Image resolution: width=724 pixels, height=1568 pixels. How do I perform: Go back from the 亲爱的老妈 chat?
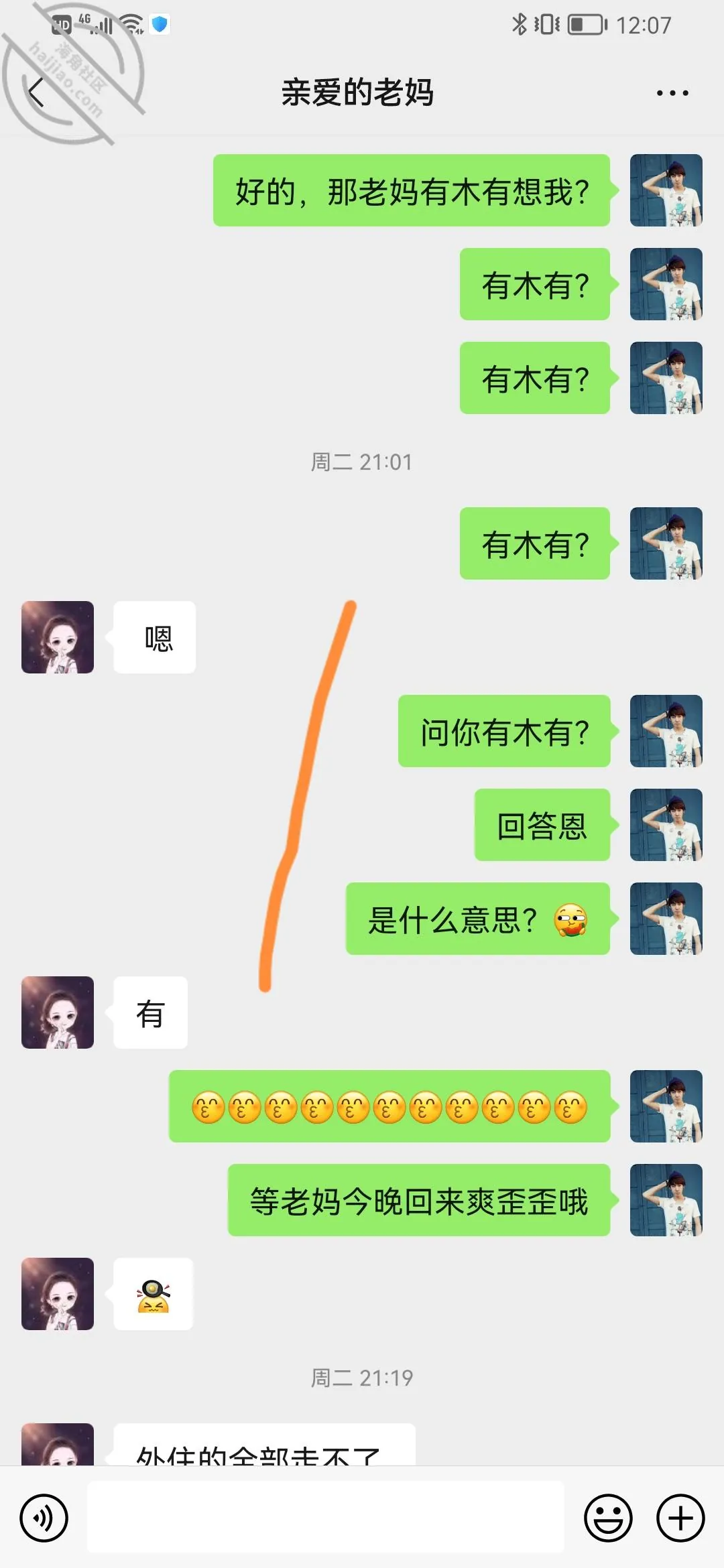pos(36,92)
